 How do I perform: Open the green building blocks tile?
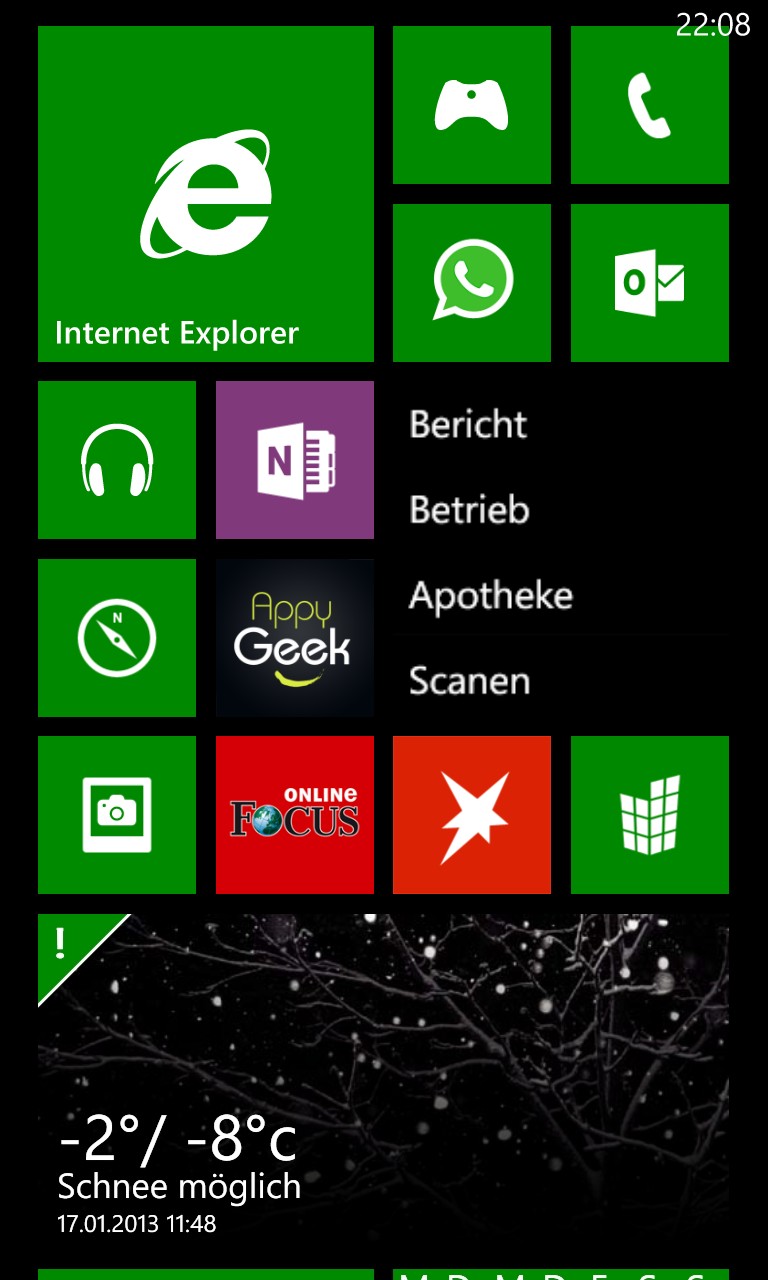[x=650, y=815]
